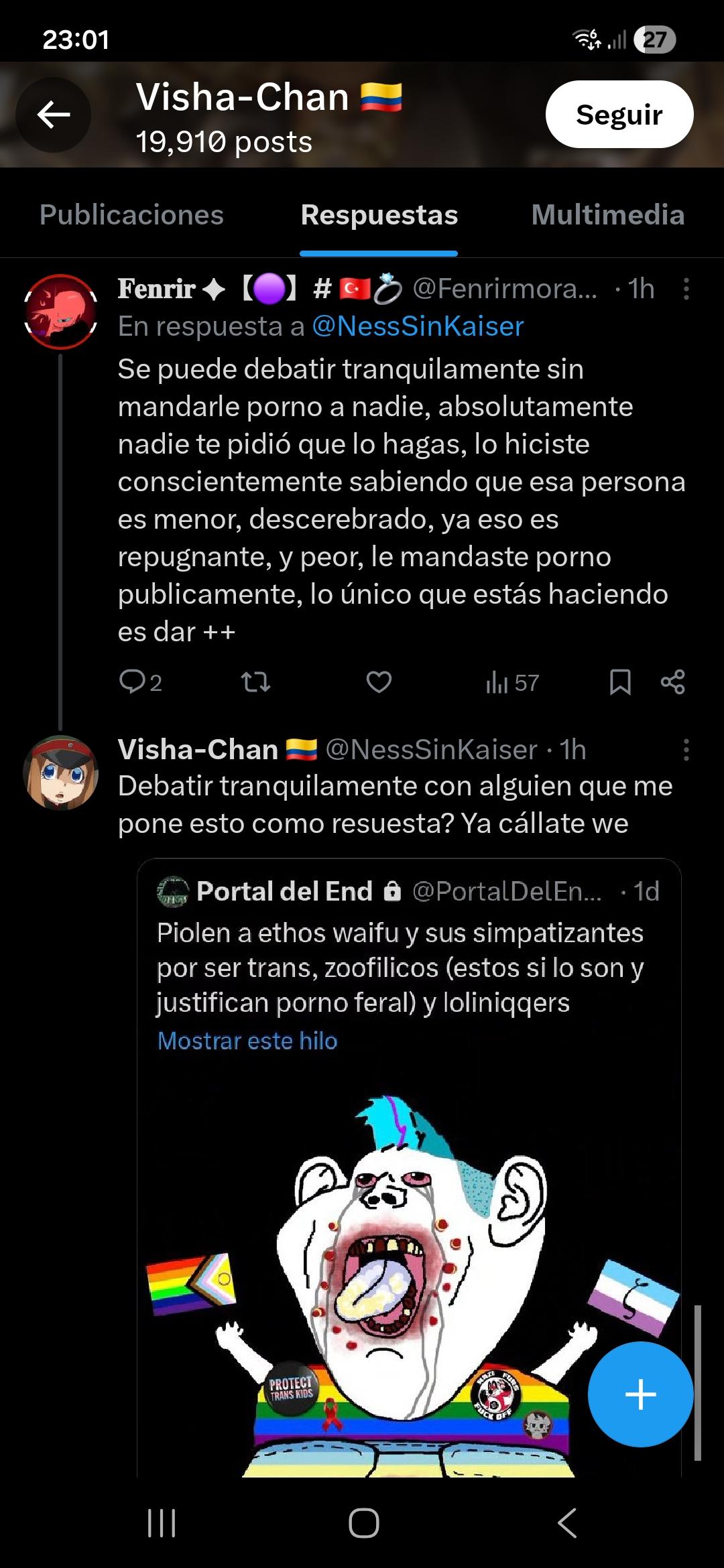Open the overflow menu on Visha-Chan's reply
The width and height of the screenshot is (724, 1568).
click(686, 750)
